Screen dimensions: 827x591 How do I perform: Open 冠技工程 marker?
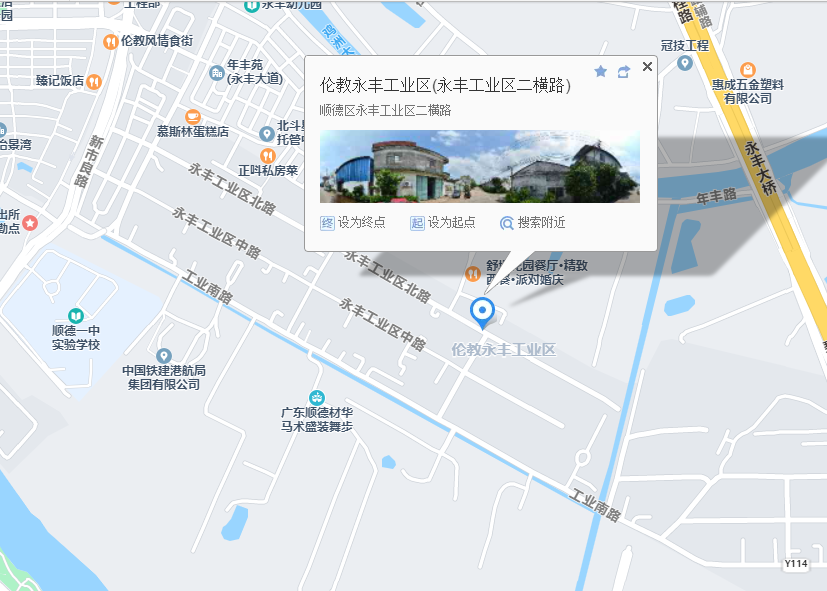click(x=685, y=63)
